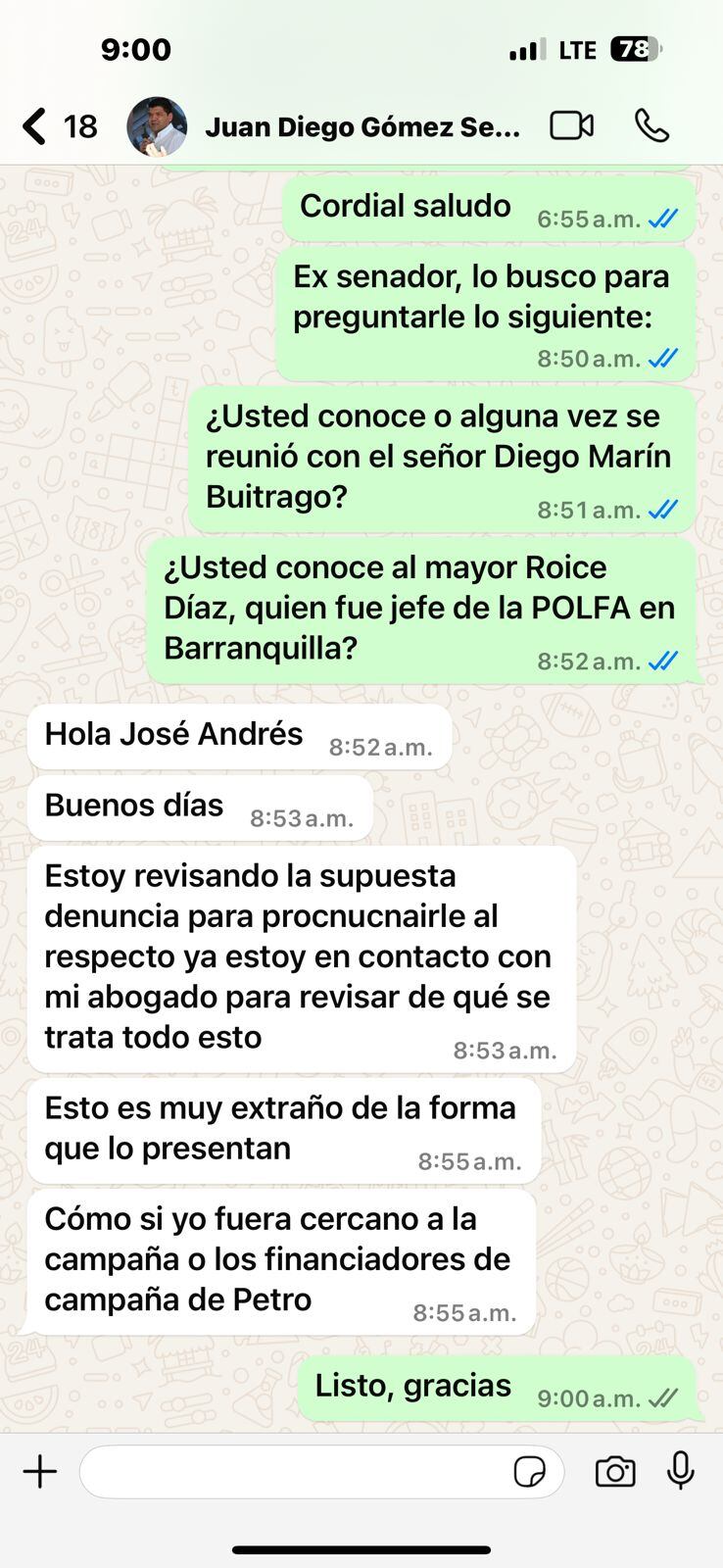Viewport: 723px width, 1568px height.
Task: Focus the message text field
Action: pos(294,1471)
